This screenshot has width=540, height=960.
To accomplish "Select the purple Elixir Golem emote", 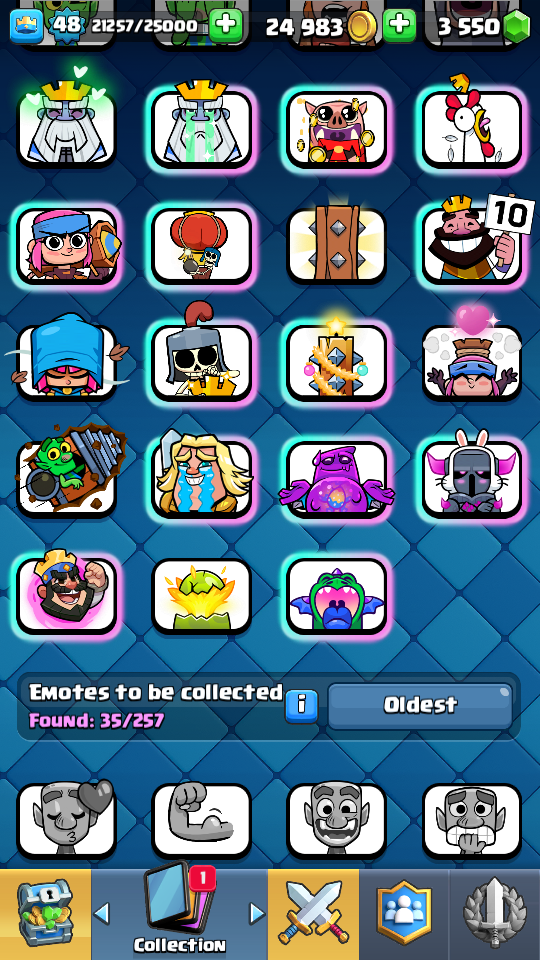I will pyautogui.click(x=337, y=479).
